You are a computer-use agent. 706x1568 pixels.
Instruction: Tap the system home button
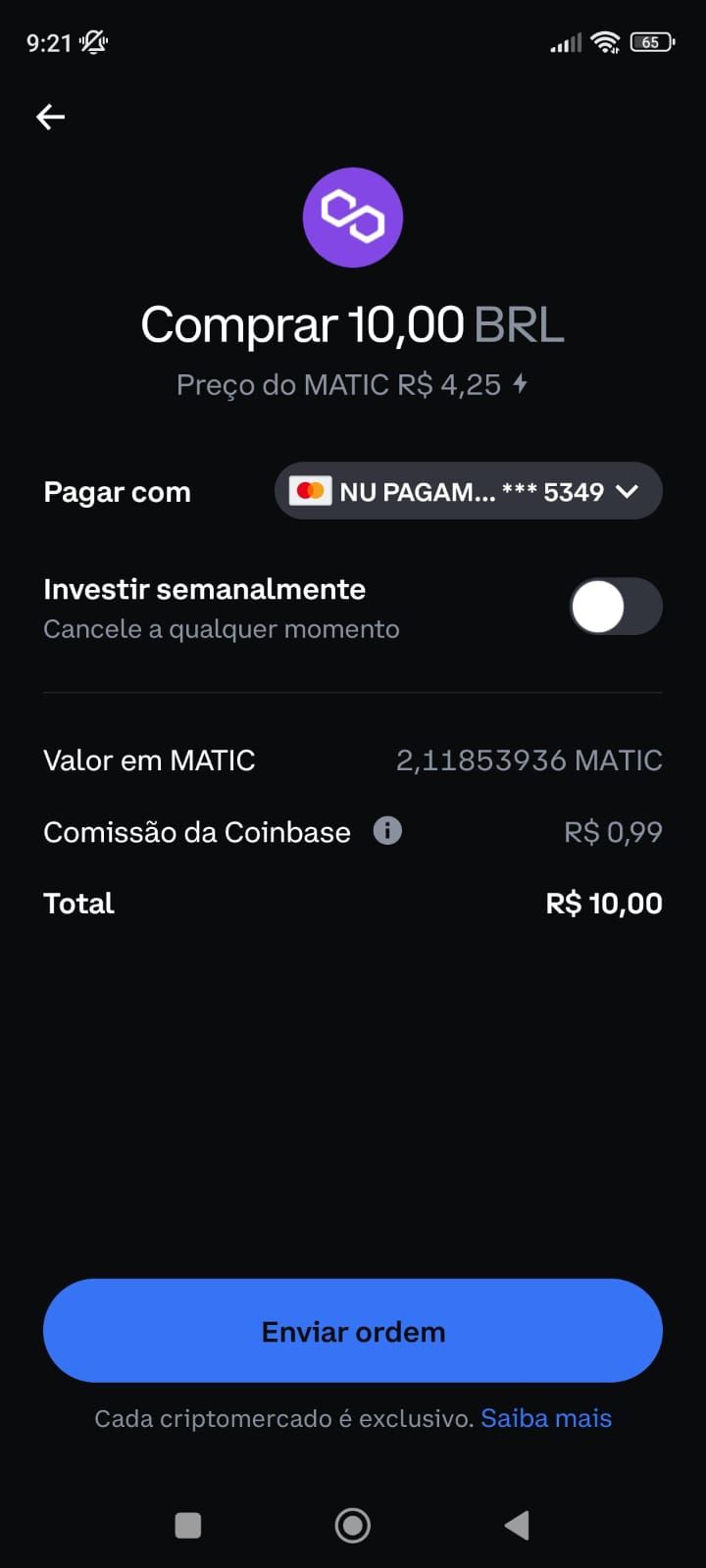(x=353, y=1525)
